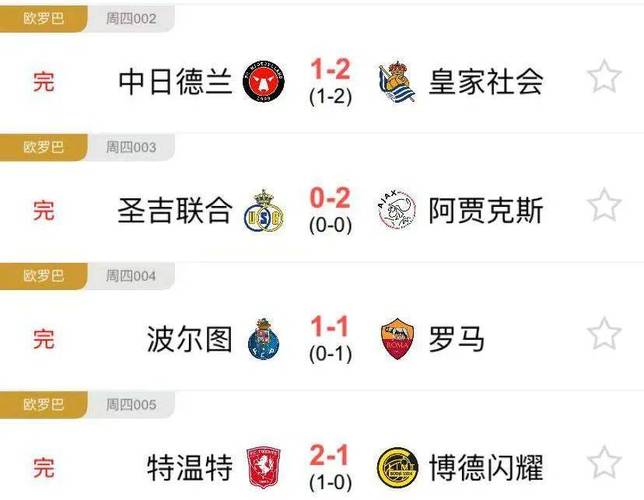View the 波尔图 vs 罗马 match details

tap(329, 337)
